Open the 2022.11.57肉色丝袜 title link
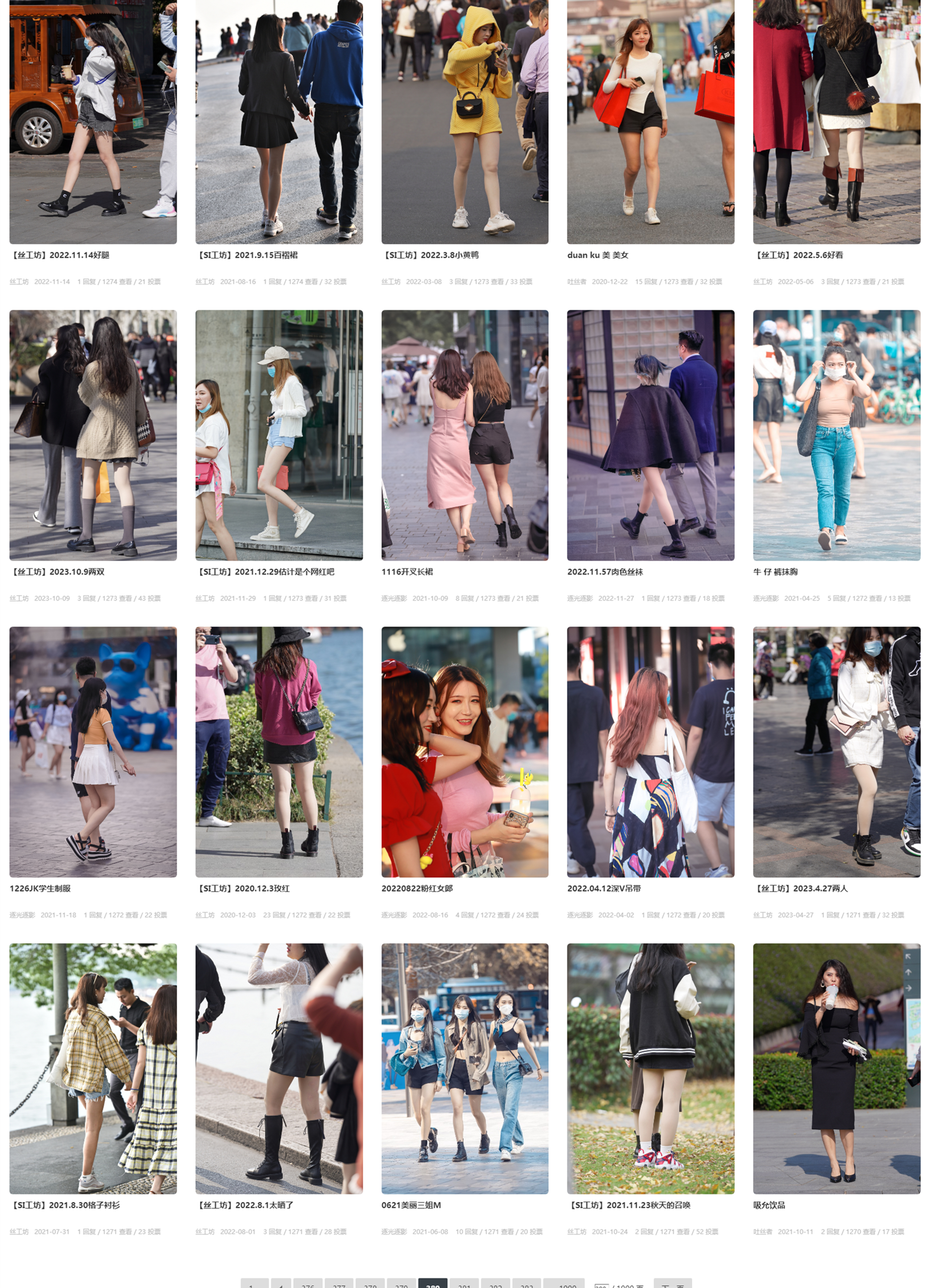Viewport: 933px width, 1288px height. coord(604,572)
